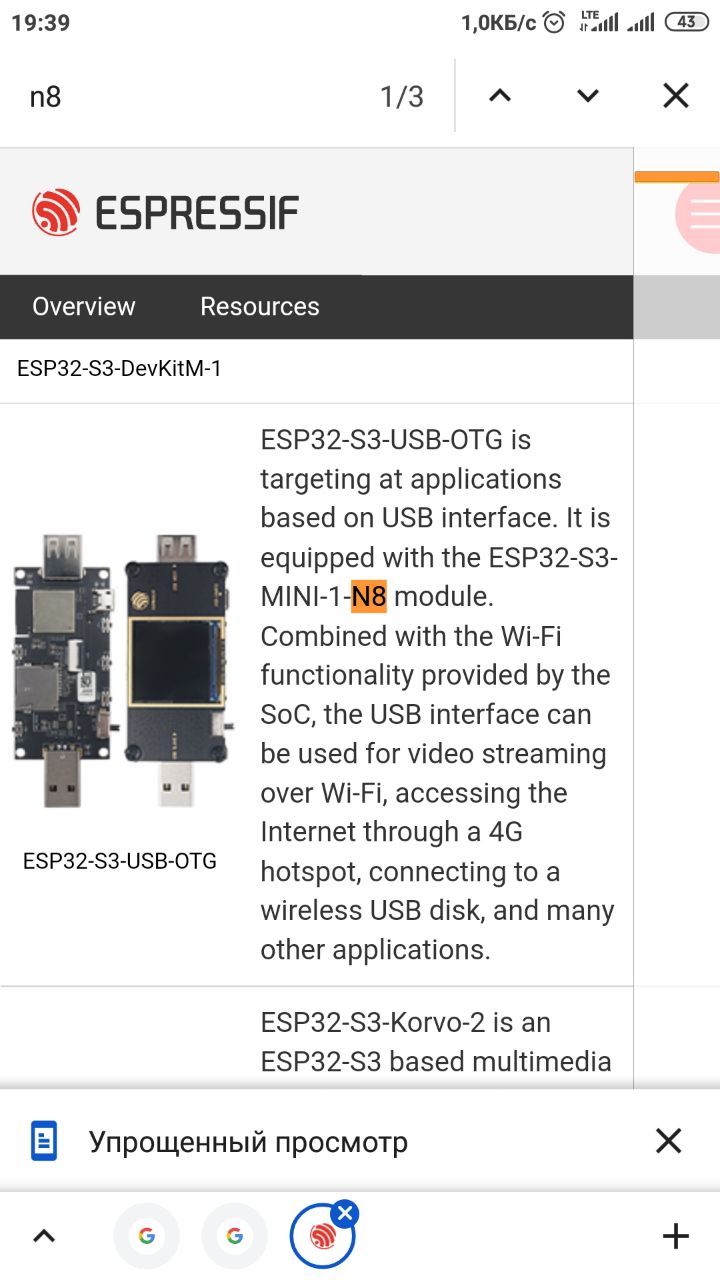Dismiss the simplified view banner

coord(668,1141)
